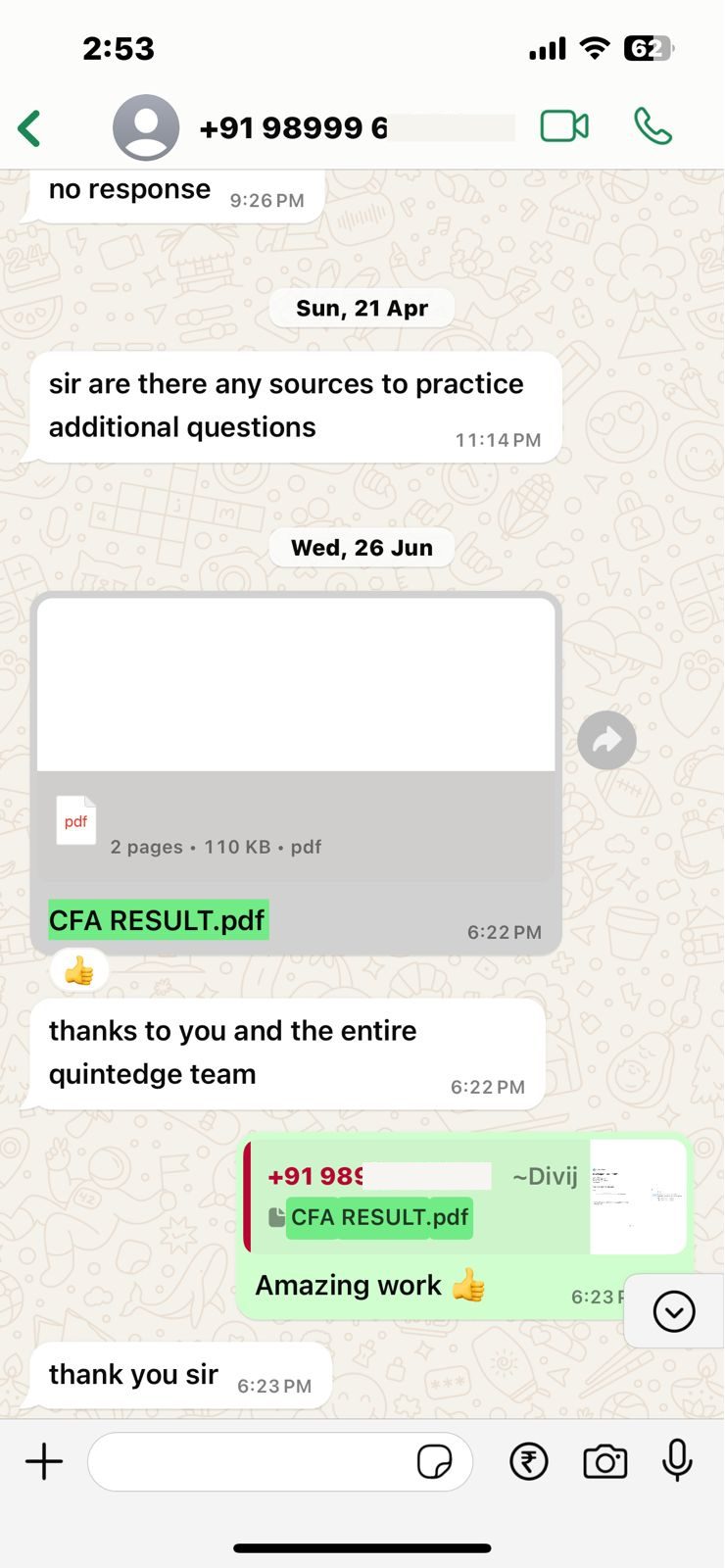The width and height of the screenshot is (725, 1568).
Task: Open the contact info for +91 98999
Action: 294,128
